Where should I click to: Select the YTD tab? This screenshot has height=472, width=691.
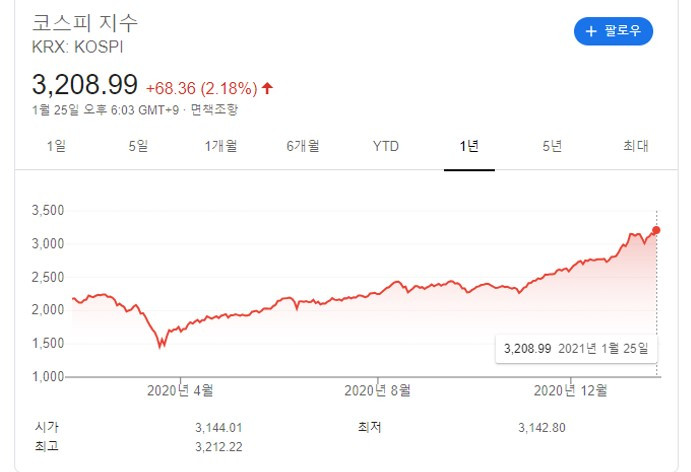[386, 146]
